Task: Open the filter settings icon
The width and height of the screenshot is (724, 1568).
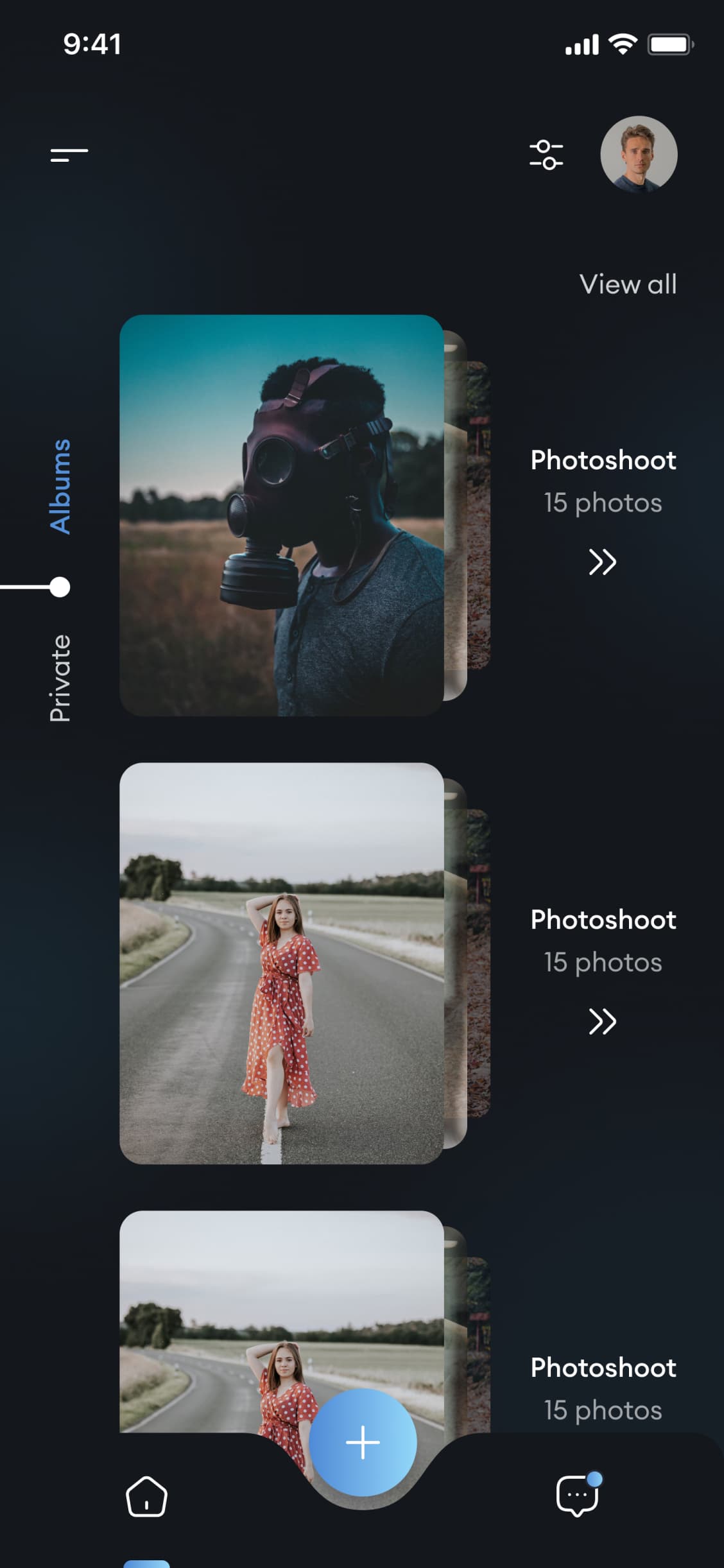Action: [x=545, y=154]
